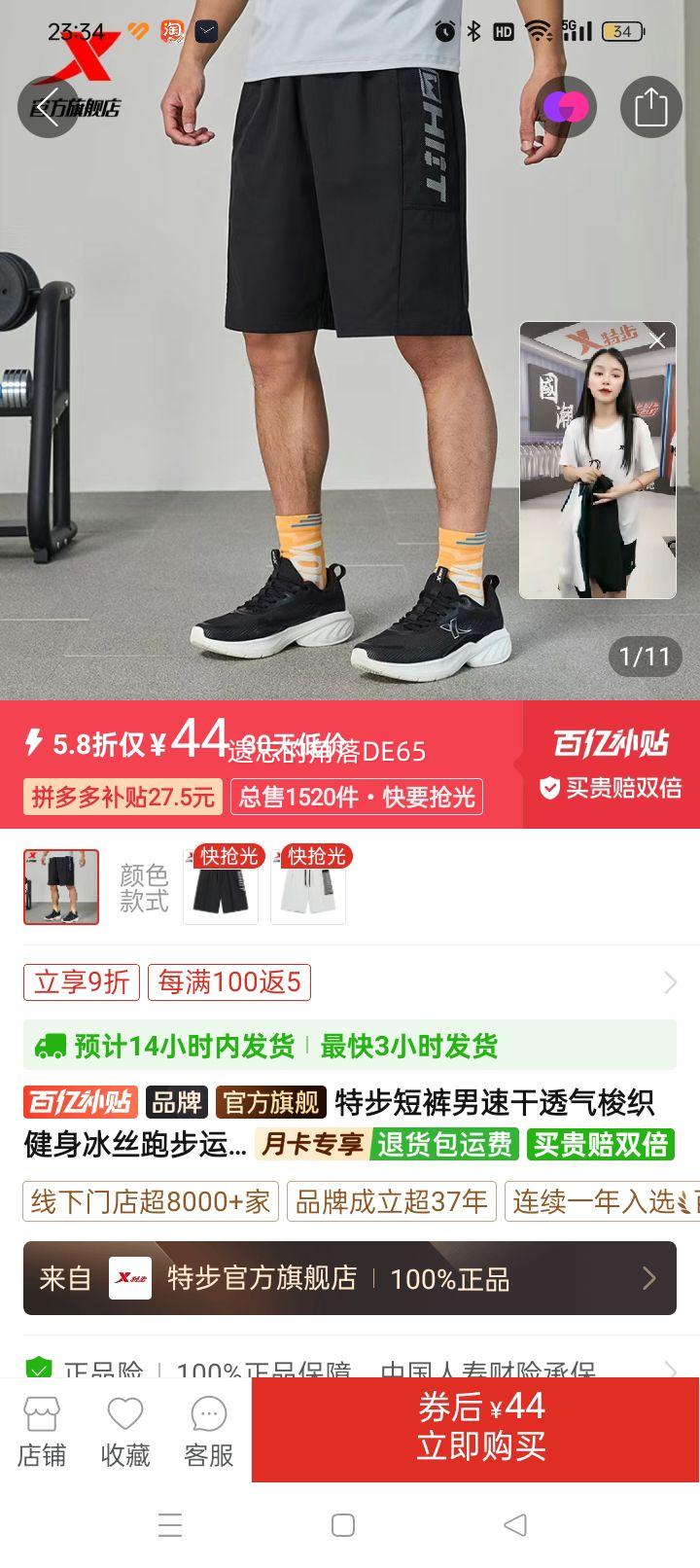Screen dimensions: 700x1568
Task: Tap the share icon at top right
Action: pos(650,107)
